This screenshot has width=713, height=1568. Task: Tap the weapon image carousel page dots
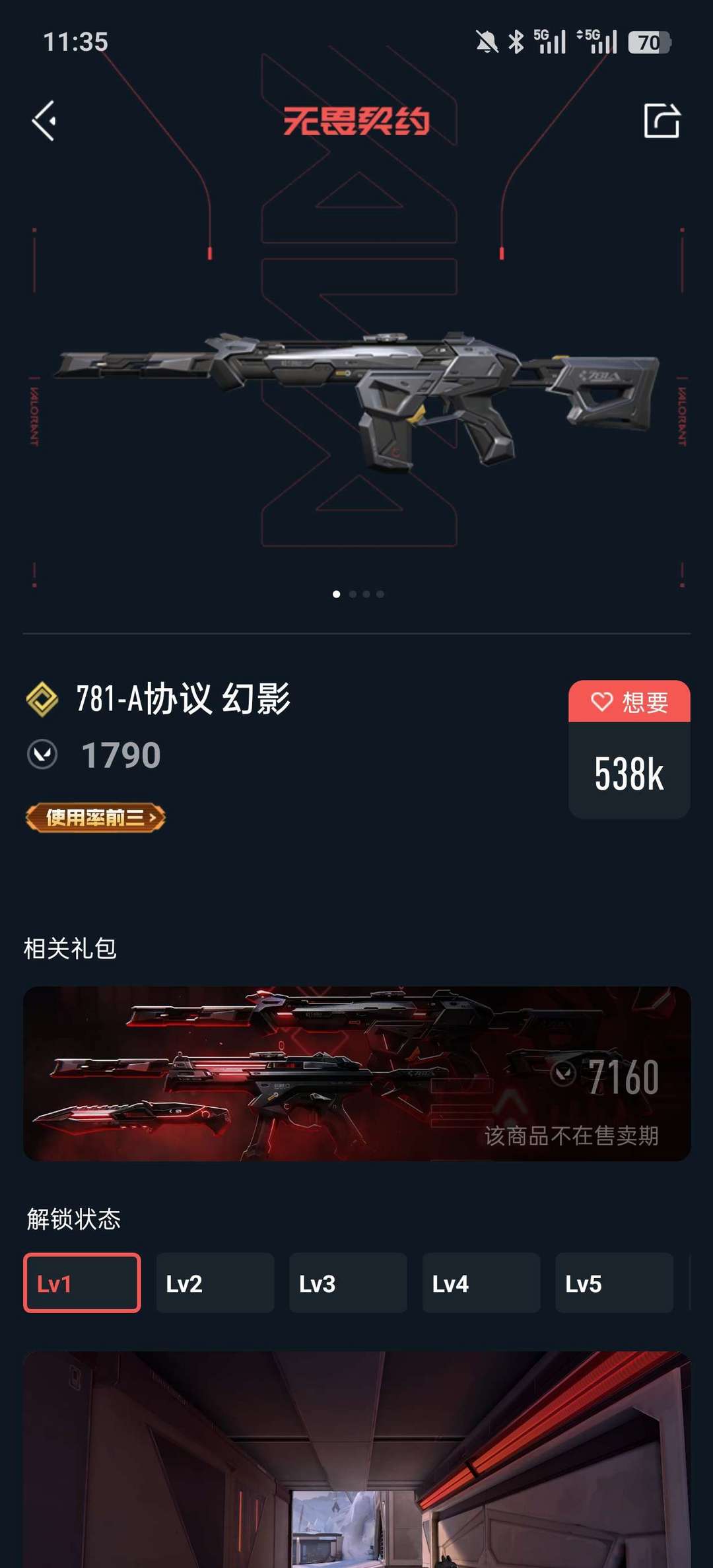coord(358,594)
